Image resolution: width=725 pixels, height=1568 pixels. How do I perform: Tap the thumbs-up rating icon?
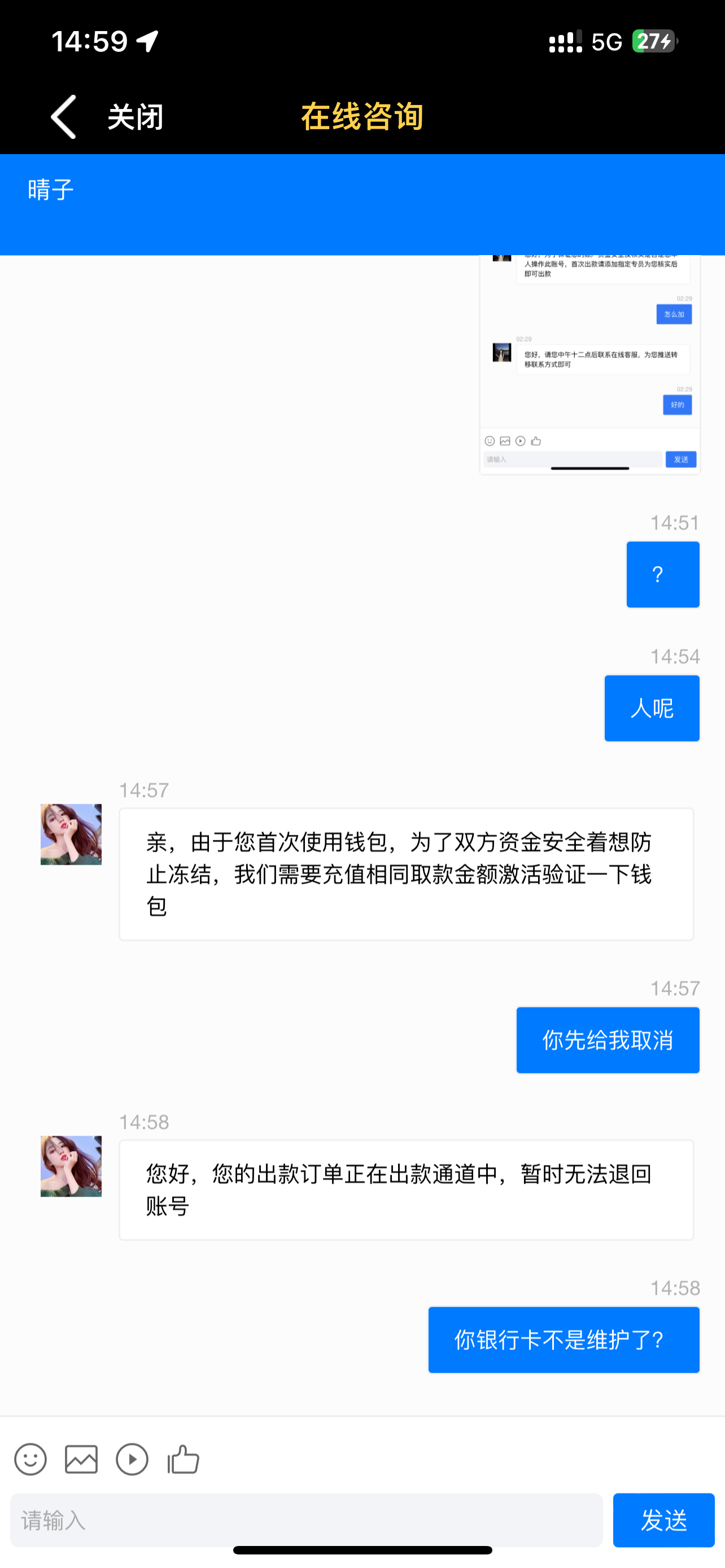pyautogui.click(x=184, y=1459)
